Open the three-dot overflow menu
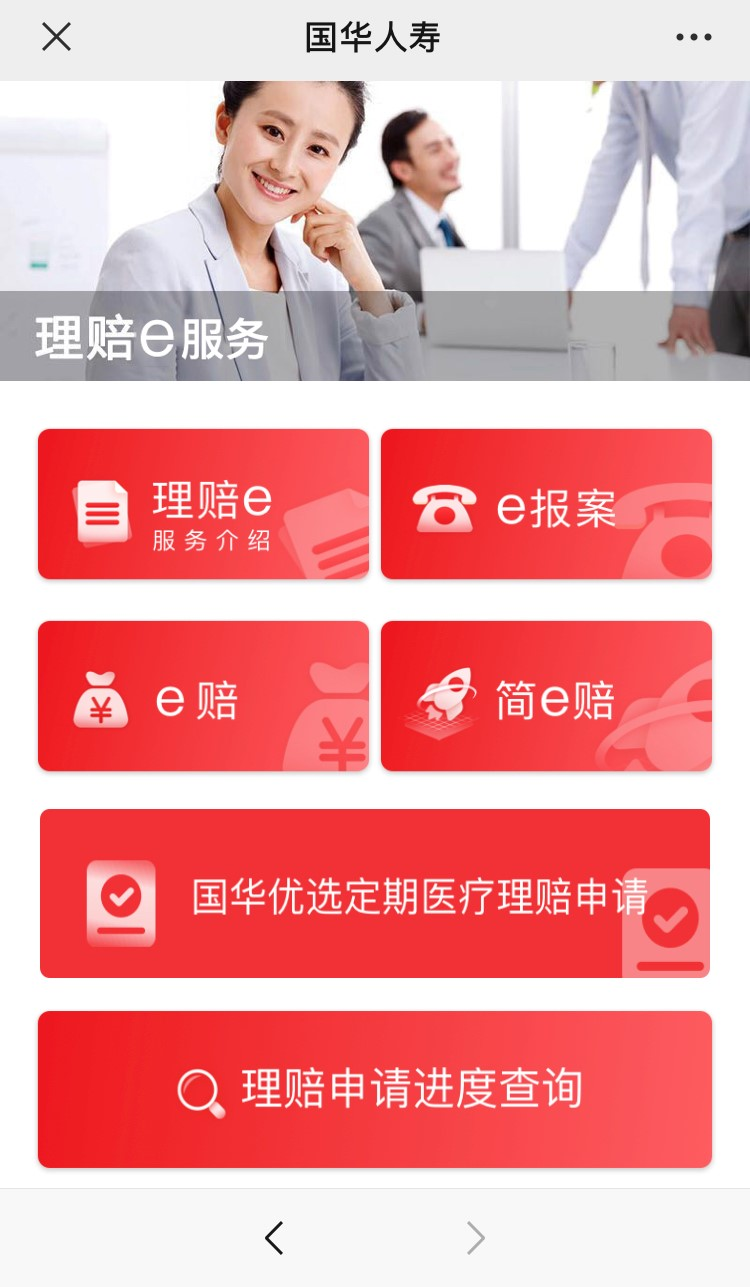This screenshot has height=1287, width=750. (693, 38)
